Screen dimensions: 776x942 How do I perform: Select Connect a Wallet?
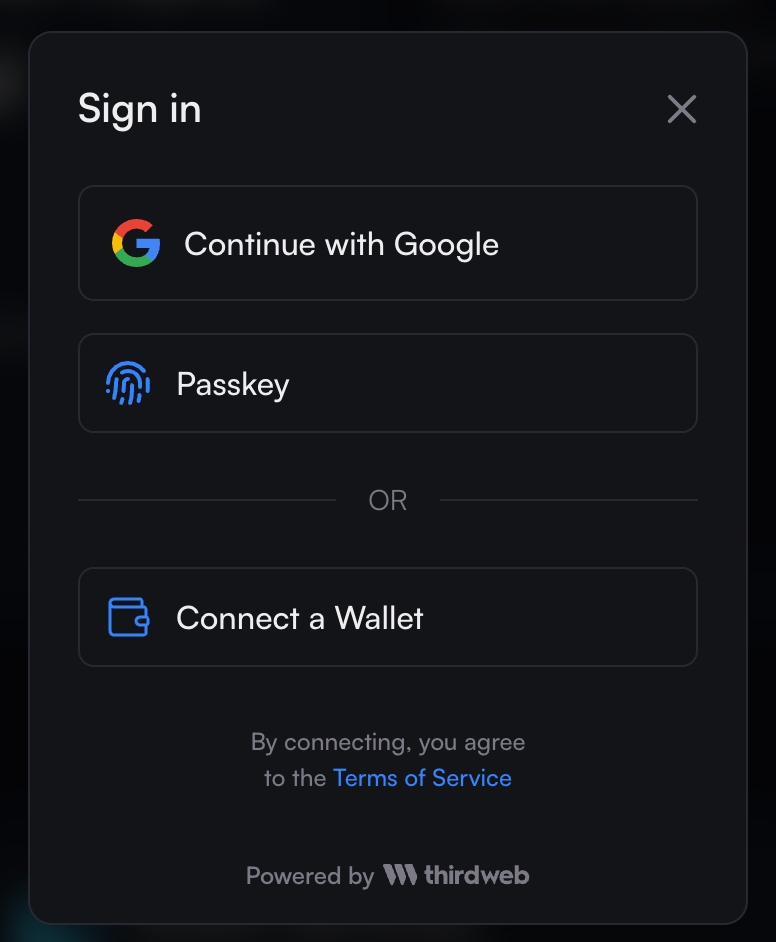387,617
